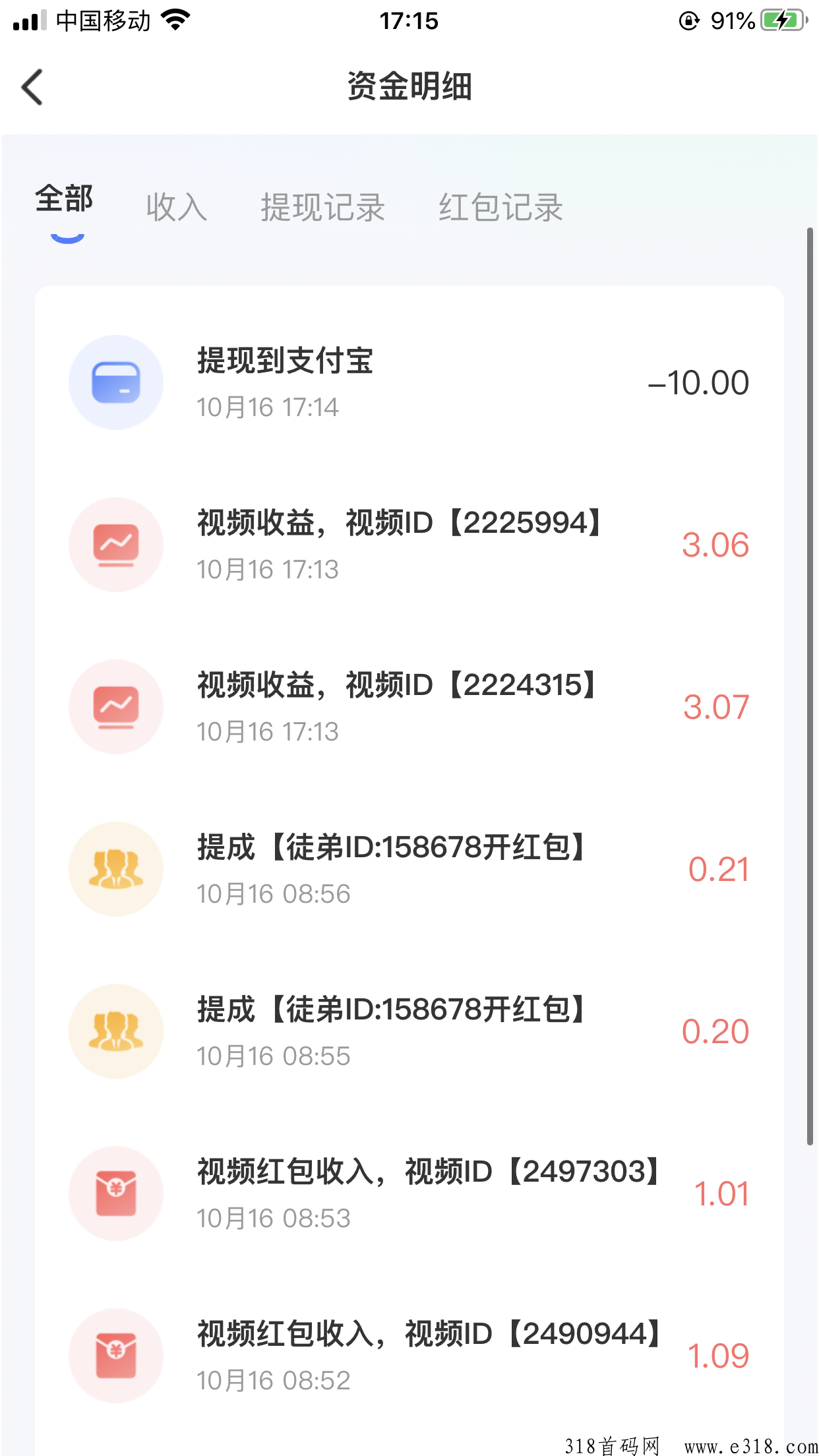Screen dimensions: 819x1456
Task: Open the earnings row for video ID 2224315
Action: [409, 707]
